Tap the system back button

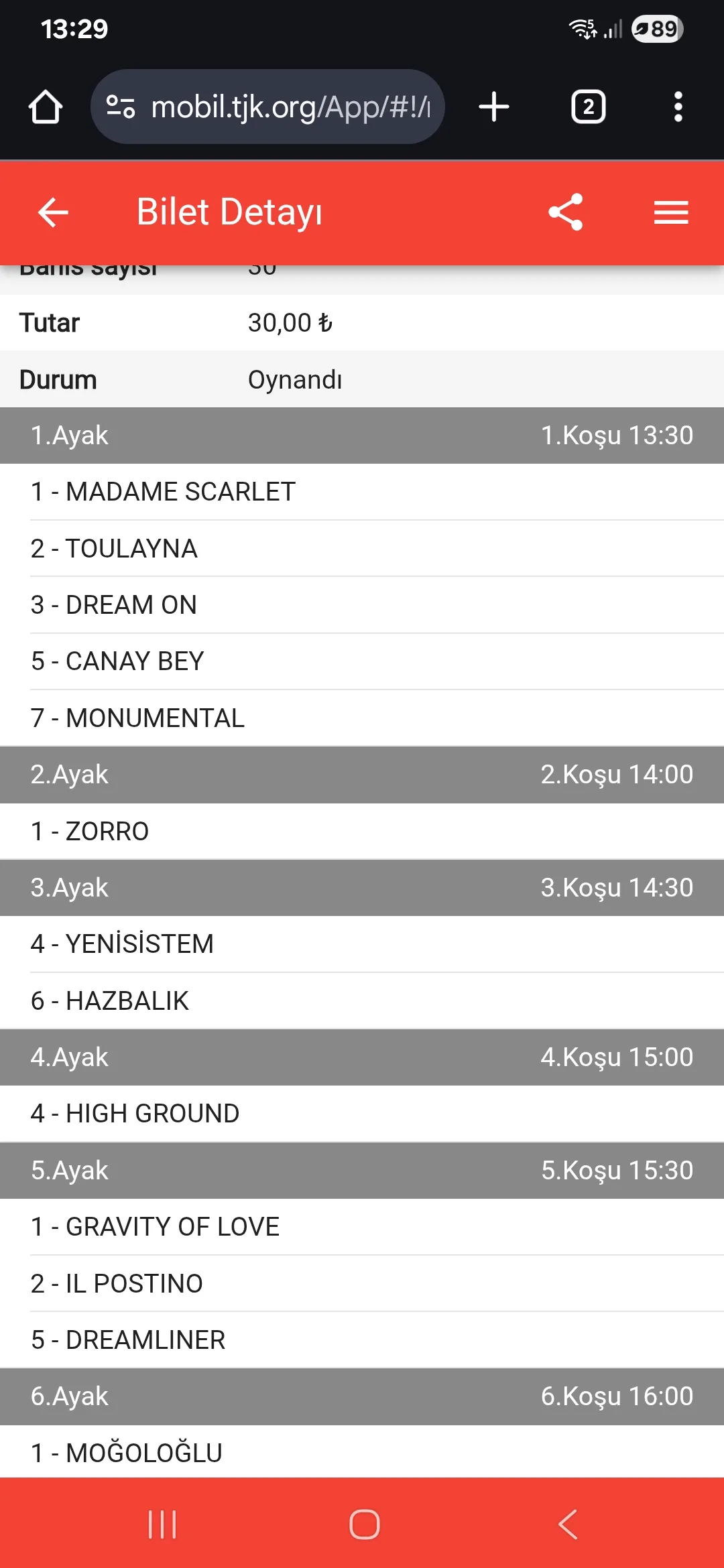click(567, 1524)
